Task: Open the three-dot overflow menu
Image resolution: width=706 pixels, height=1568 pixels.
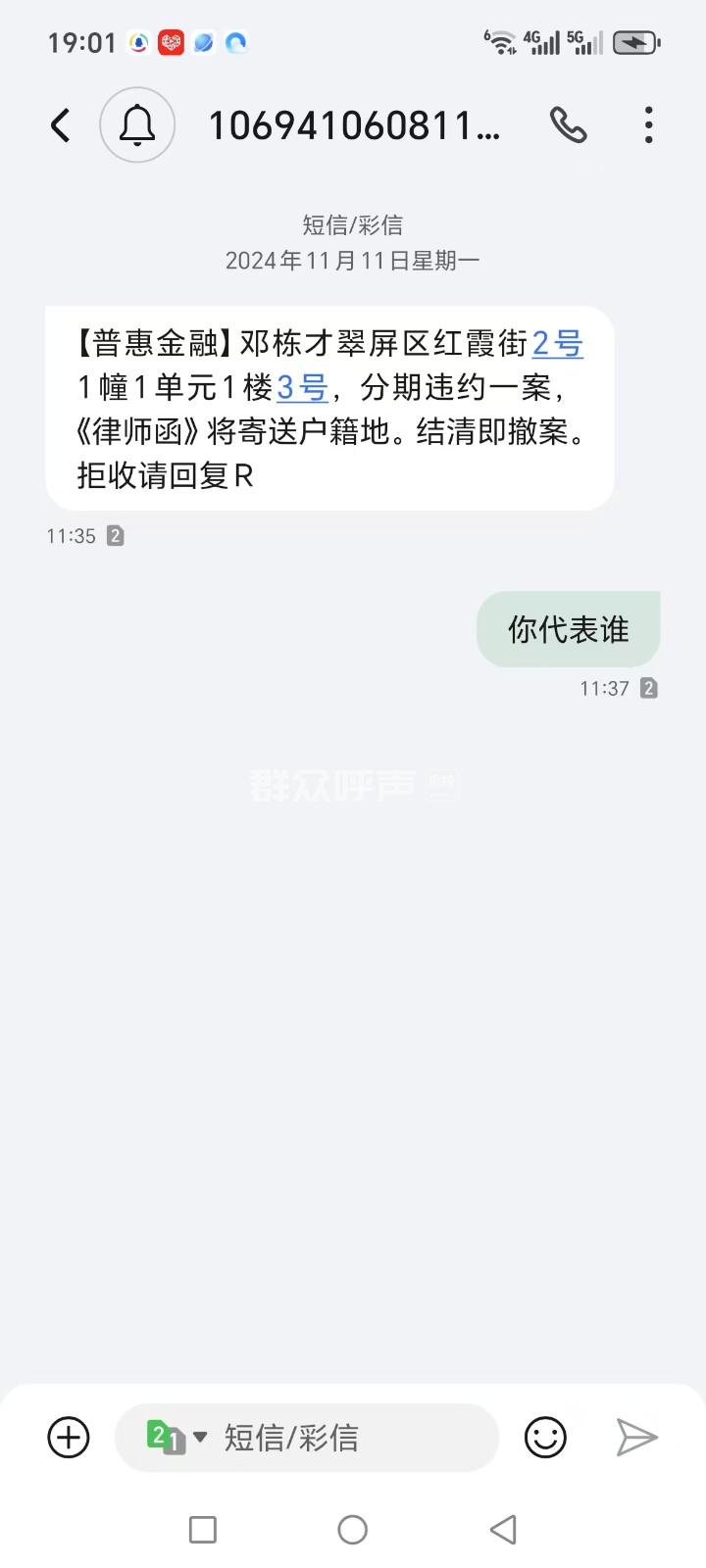Action: pyautogui.click(x=648, y=125)
